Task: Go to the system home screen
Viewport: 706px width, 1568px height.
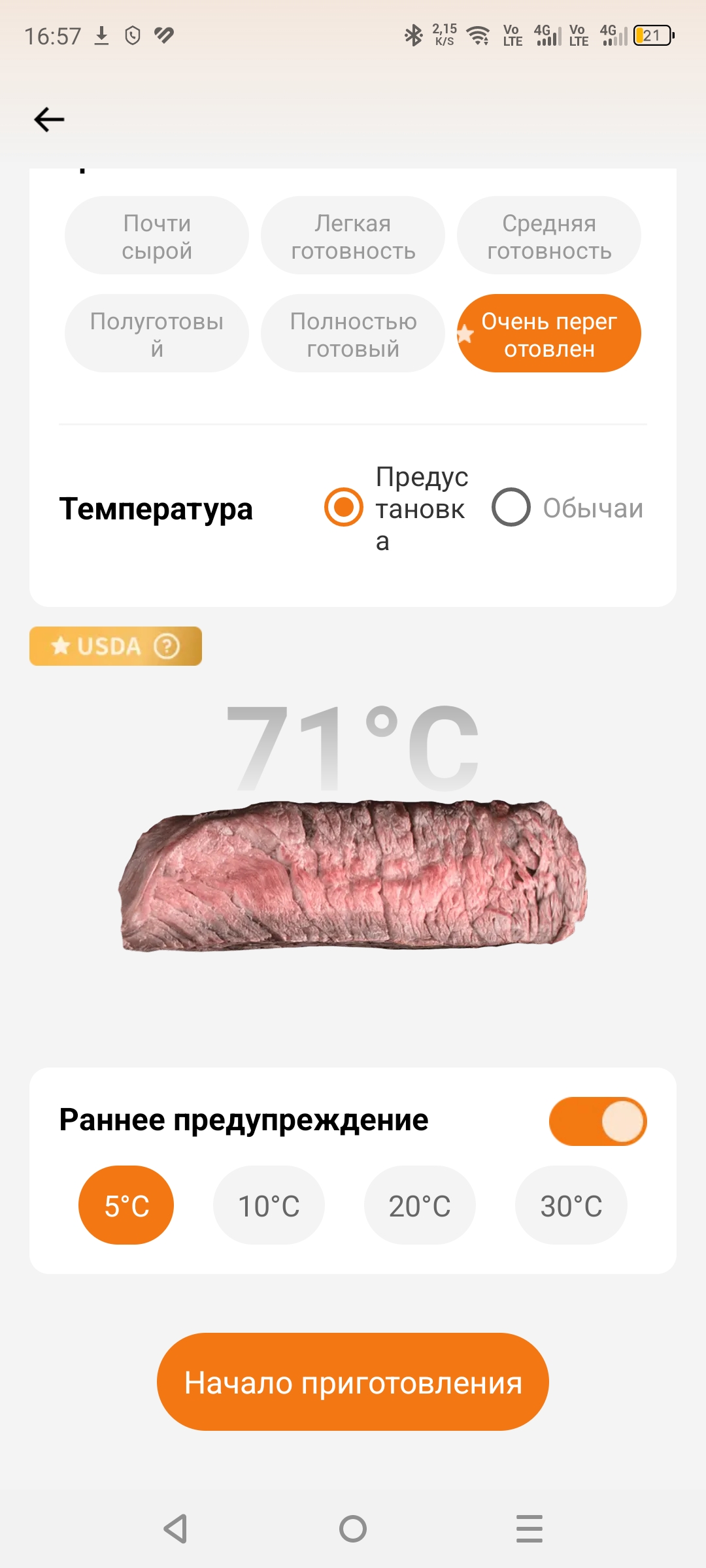Action: [x=353, y=1529]
